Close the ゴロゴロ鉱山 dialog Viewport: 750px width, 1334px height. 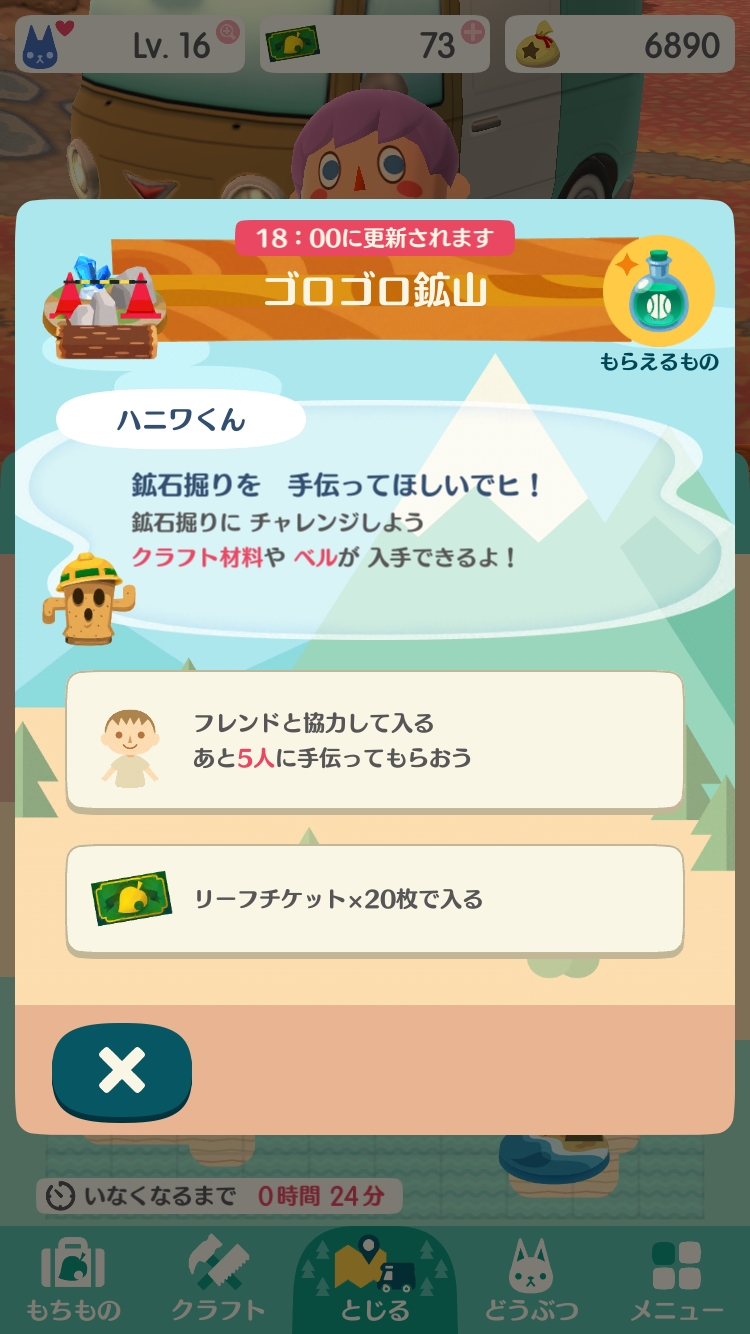tap(122, 1071)
